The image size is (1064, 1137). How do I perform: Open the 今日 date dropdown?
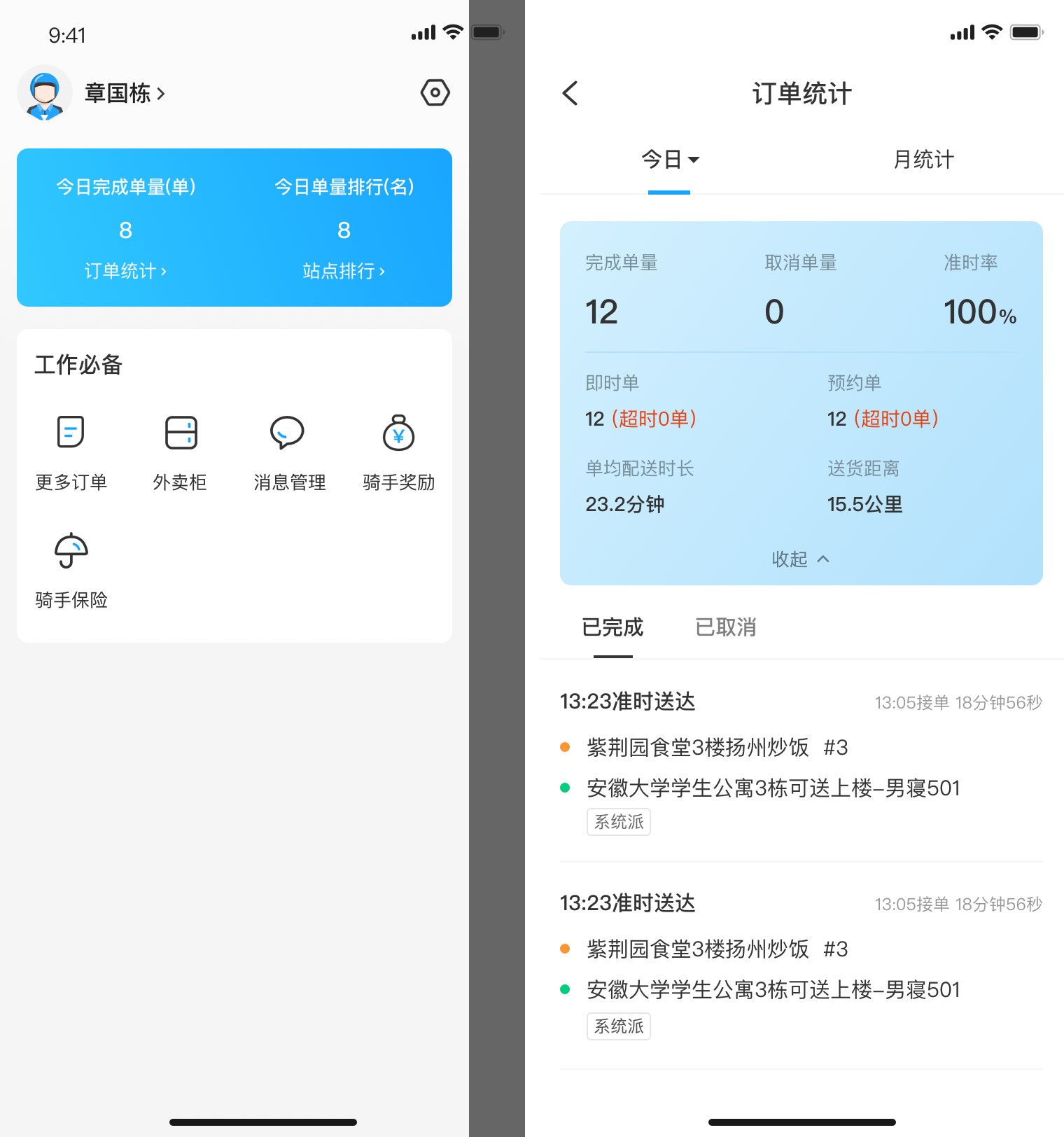[670, 160]
